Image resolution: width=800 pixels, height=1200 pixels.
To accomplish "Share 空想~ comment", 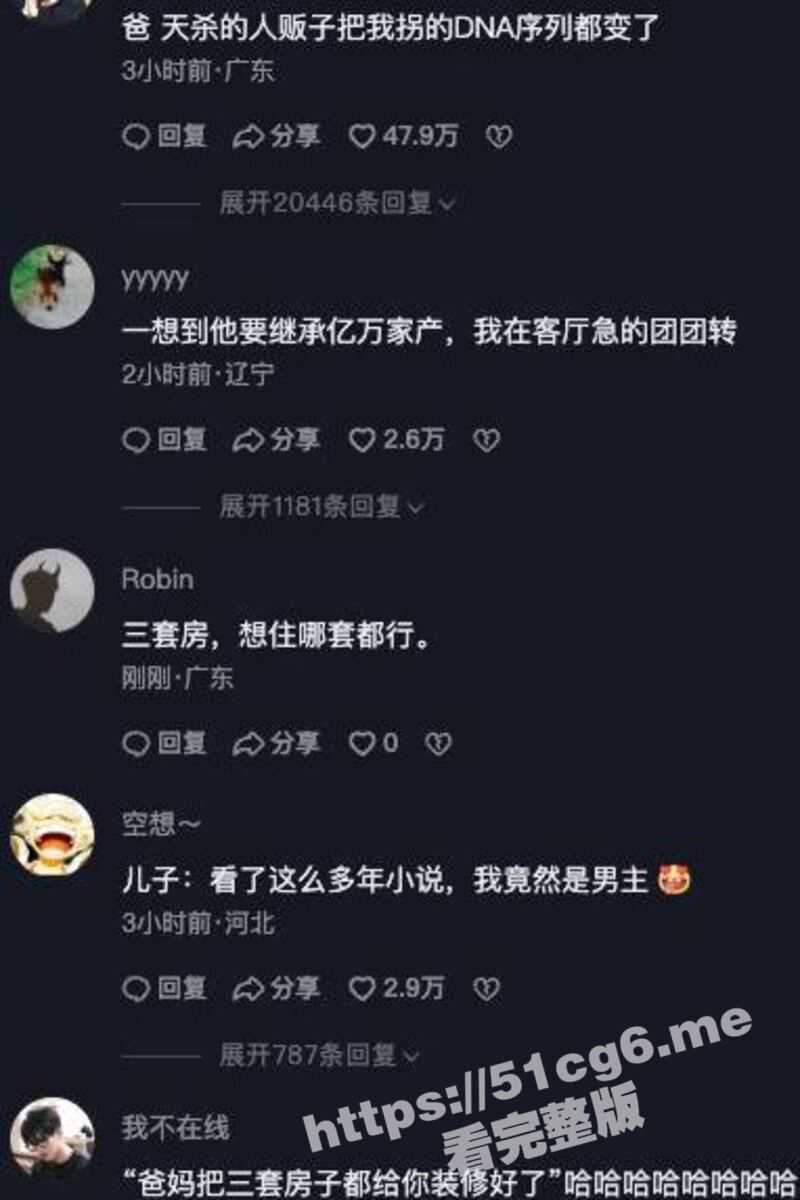I will pos(277,989).
